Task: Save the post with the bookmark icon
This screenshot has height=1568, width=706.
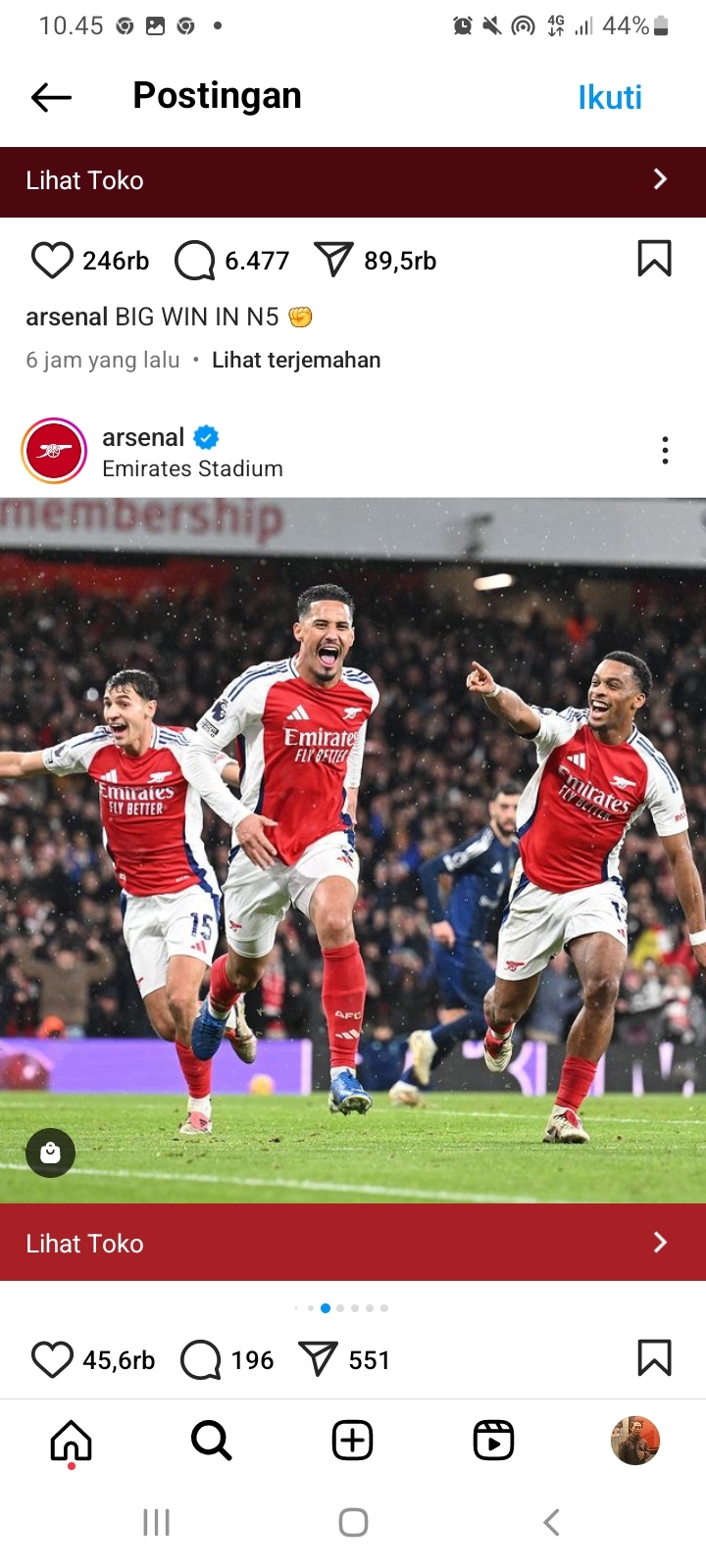Action: 654,259
